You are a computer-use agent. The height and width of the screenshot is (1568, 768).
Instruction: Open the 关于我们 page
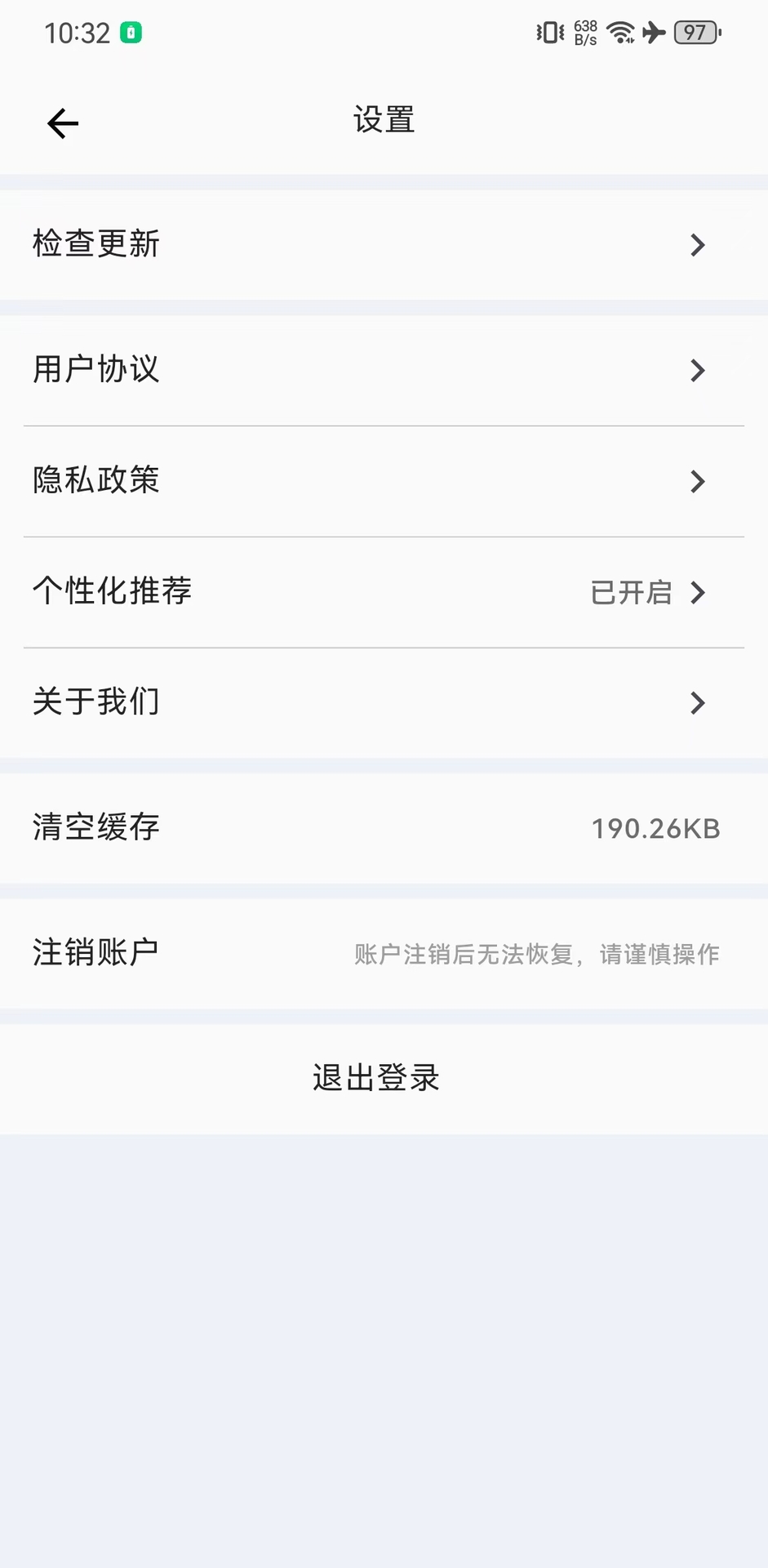tap(384, 702)
